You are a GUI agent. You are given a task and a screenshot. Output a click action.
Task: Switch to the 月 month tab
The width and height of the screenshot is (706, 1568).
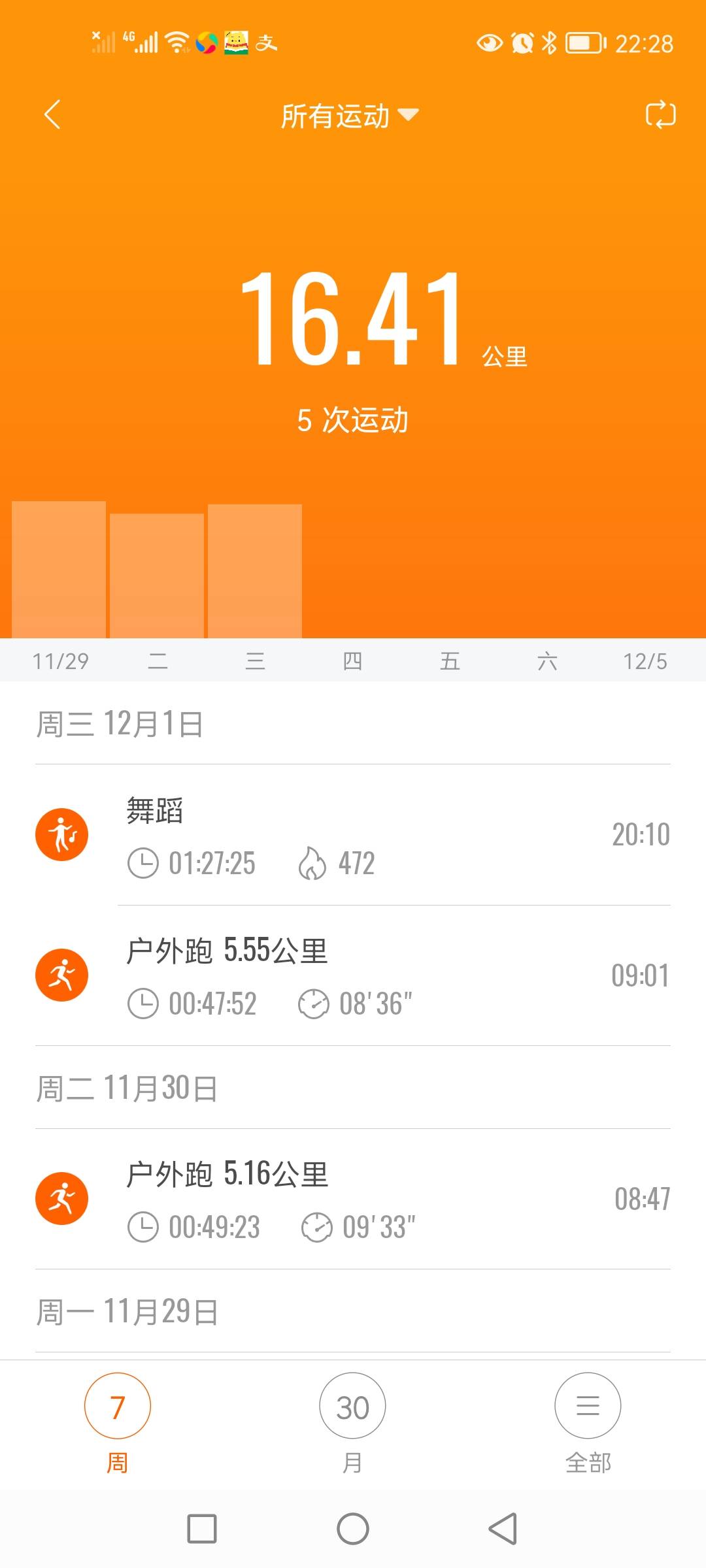tap(352, 1406)
